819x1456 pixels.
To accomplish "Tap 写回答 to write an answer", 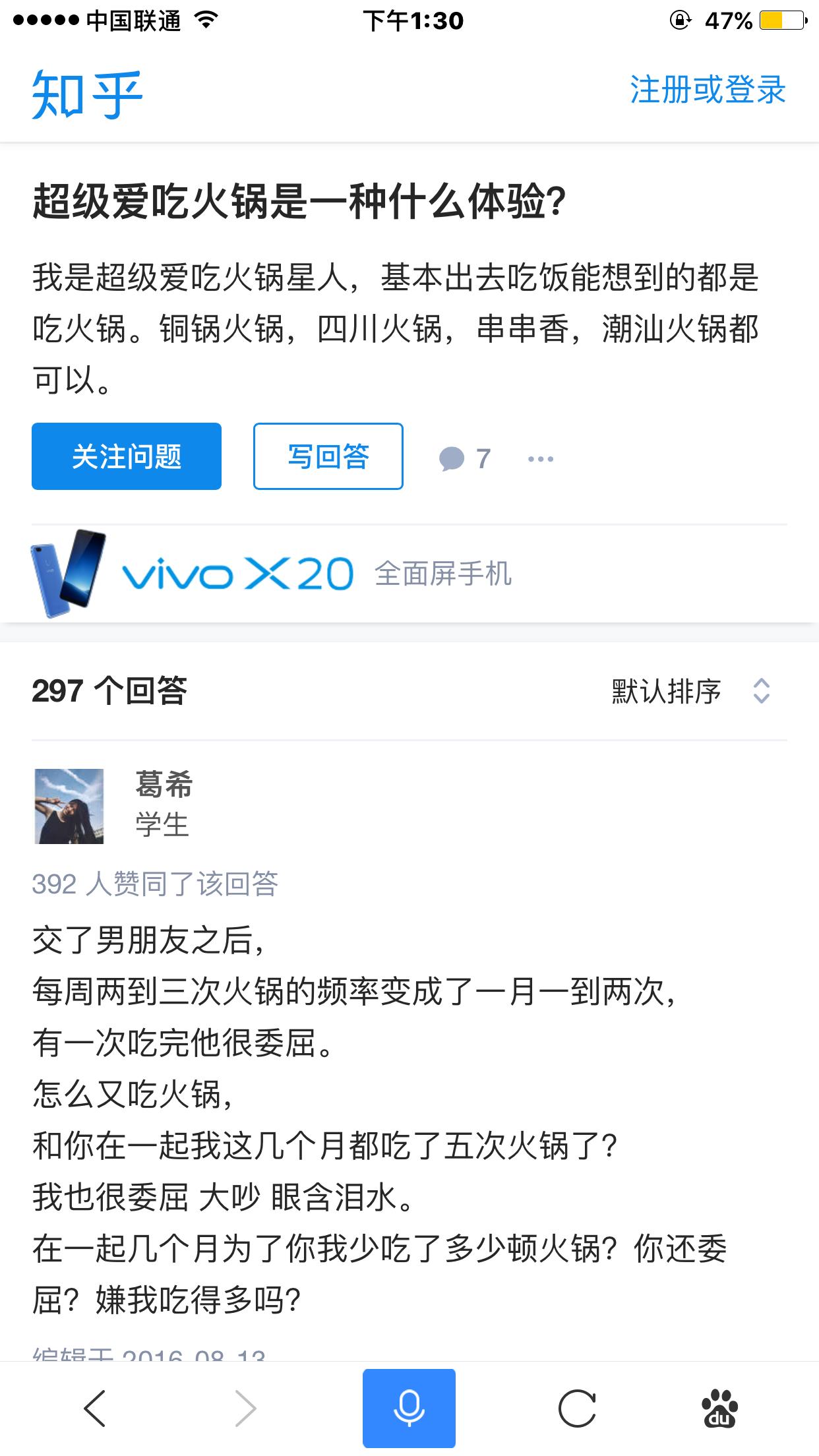I will 328,455.
